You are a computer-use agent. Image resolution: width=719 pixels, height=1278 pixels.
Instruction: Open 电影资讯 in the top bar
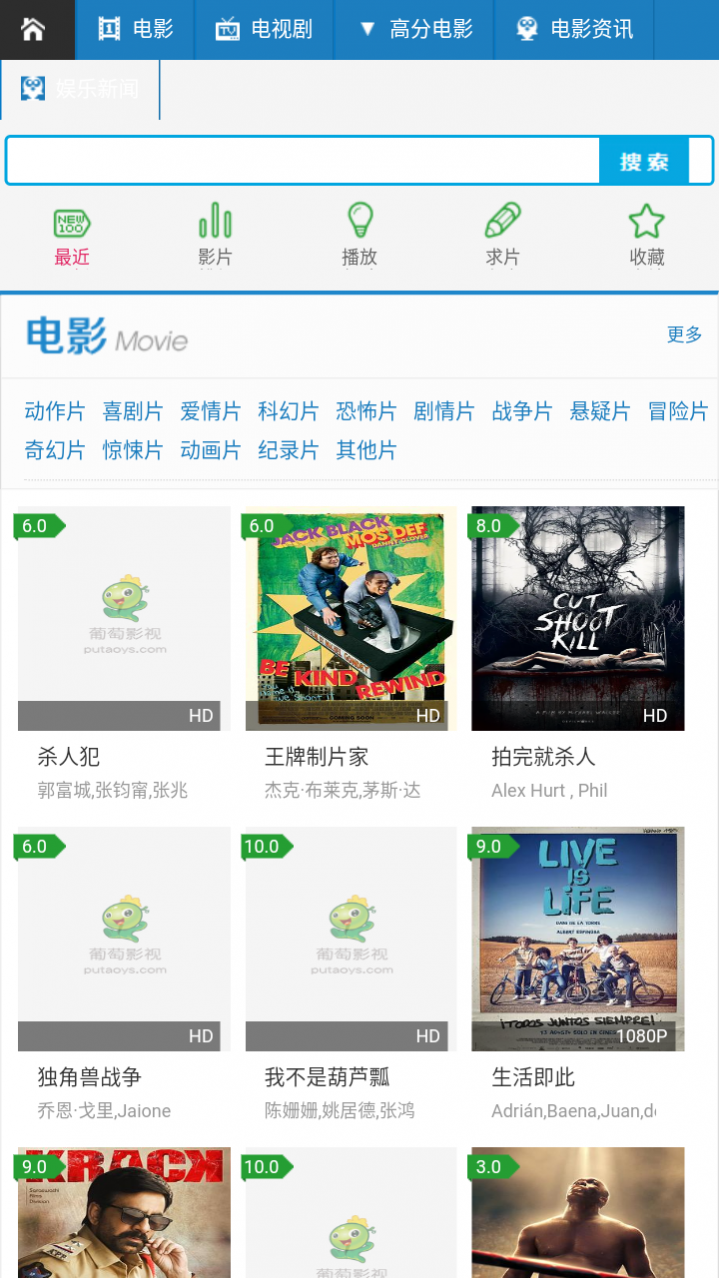point(574,29)
